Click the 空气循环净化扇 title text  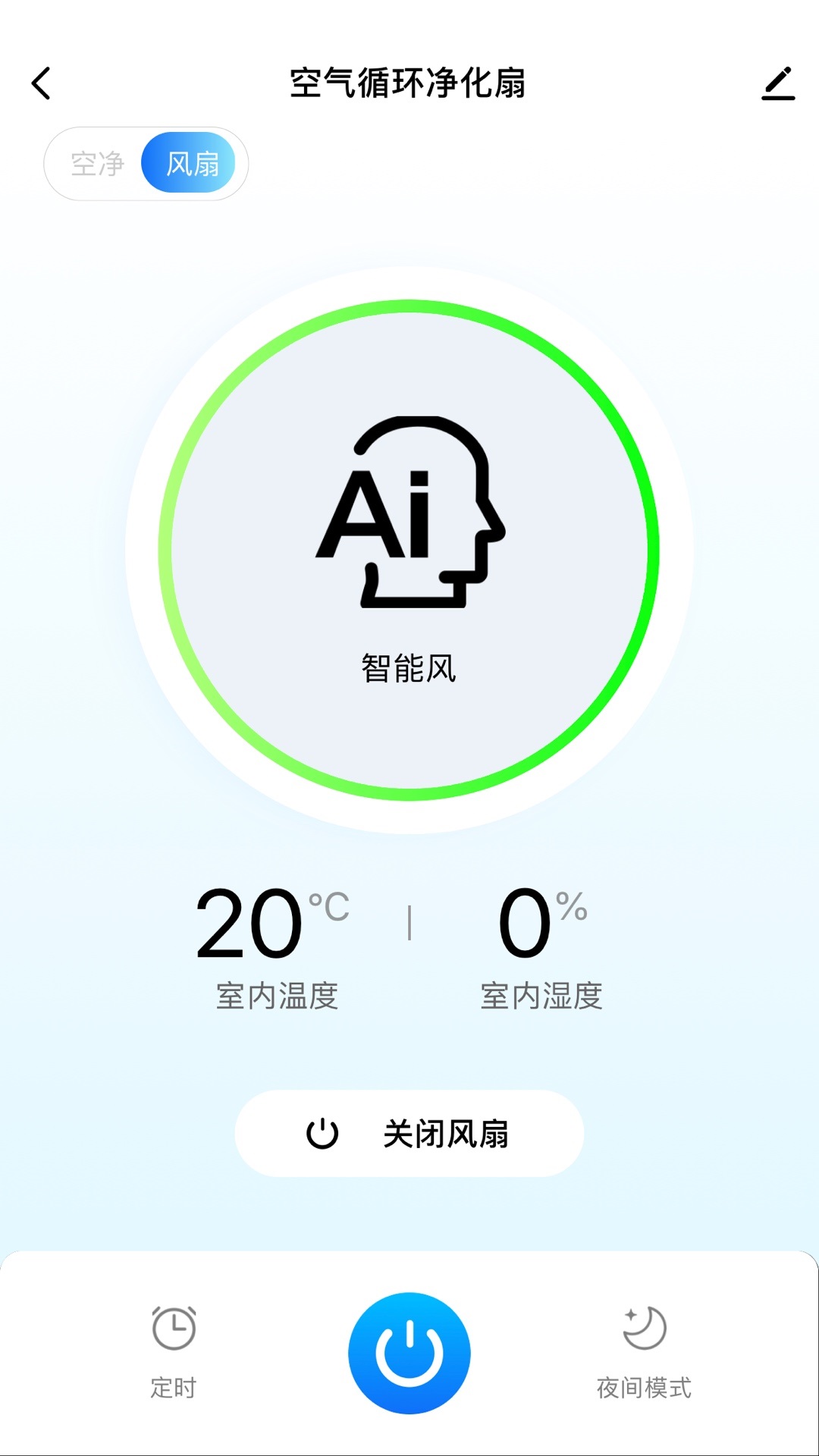(409, 85)
